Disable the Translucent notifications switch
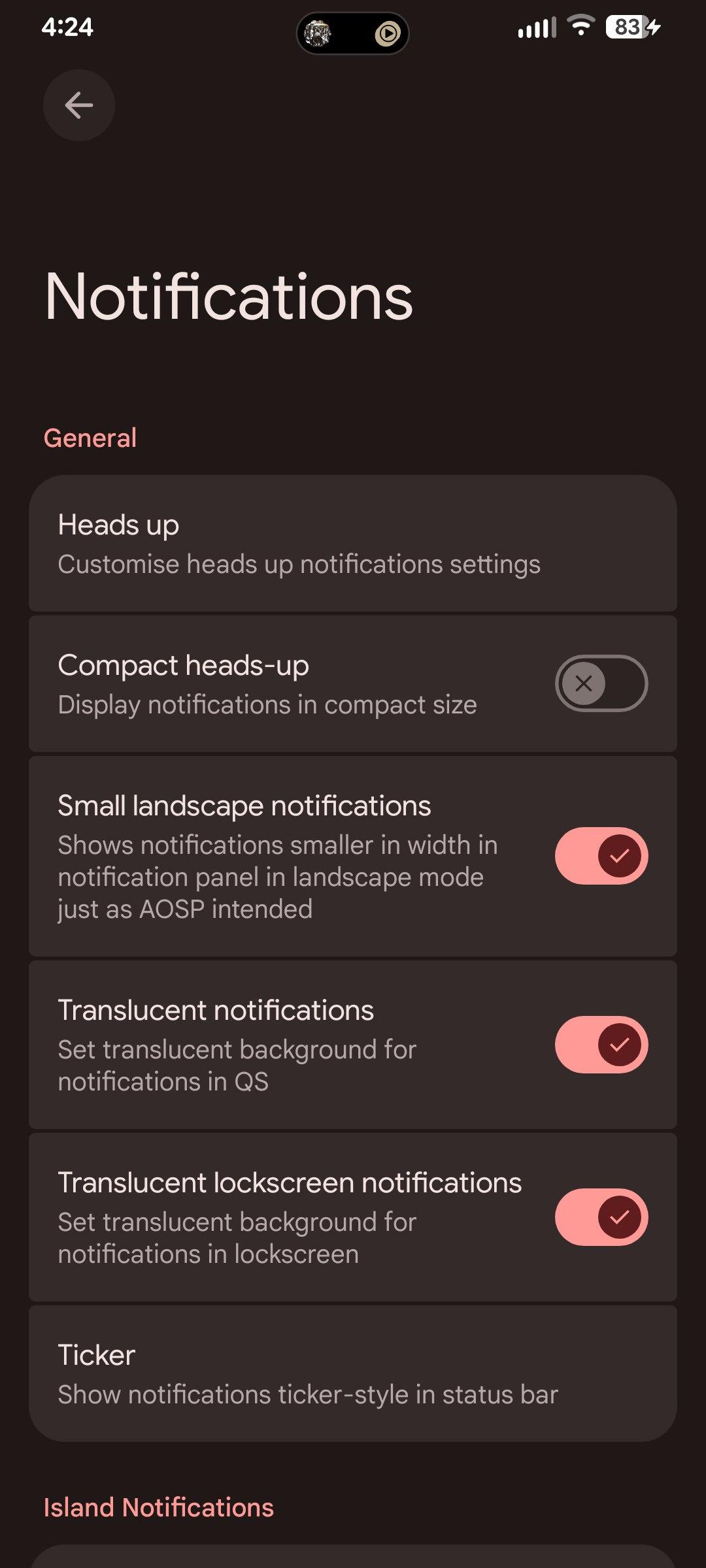This screenshot has height=1568, width=706. (x=601, y=1045)
